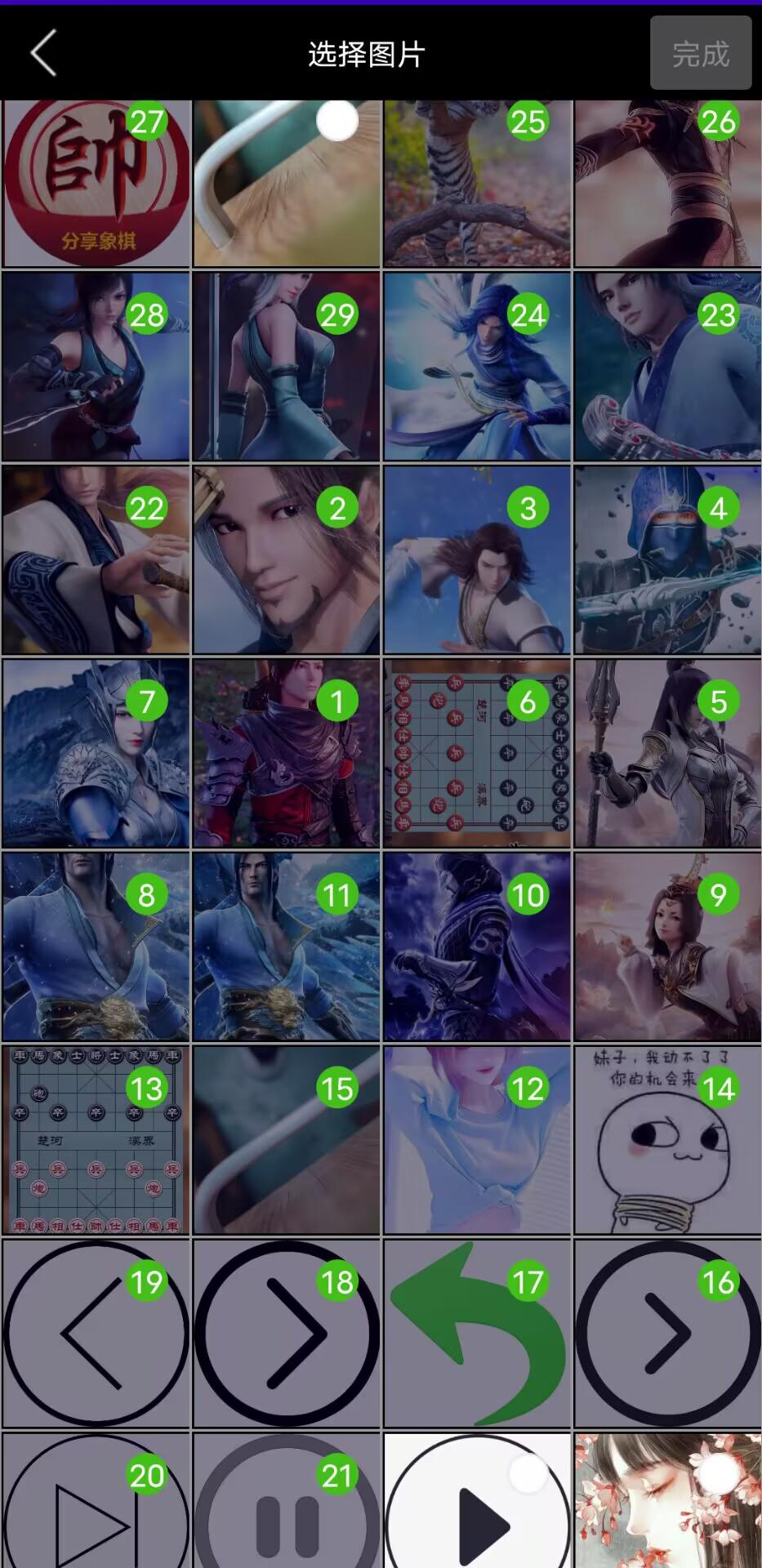Viewport: 762px width, 1568px height.
Task: Select the unnumbered image beside image 27
Action: pos(337,122)
